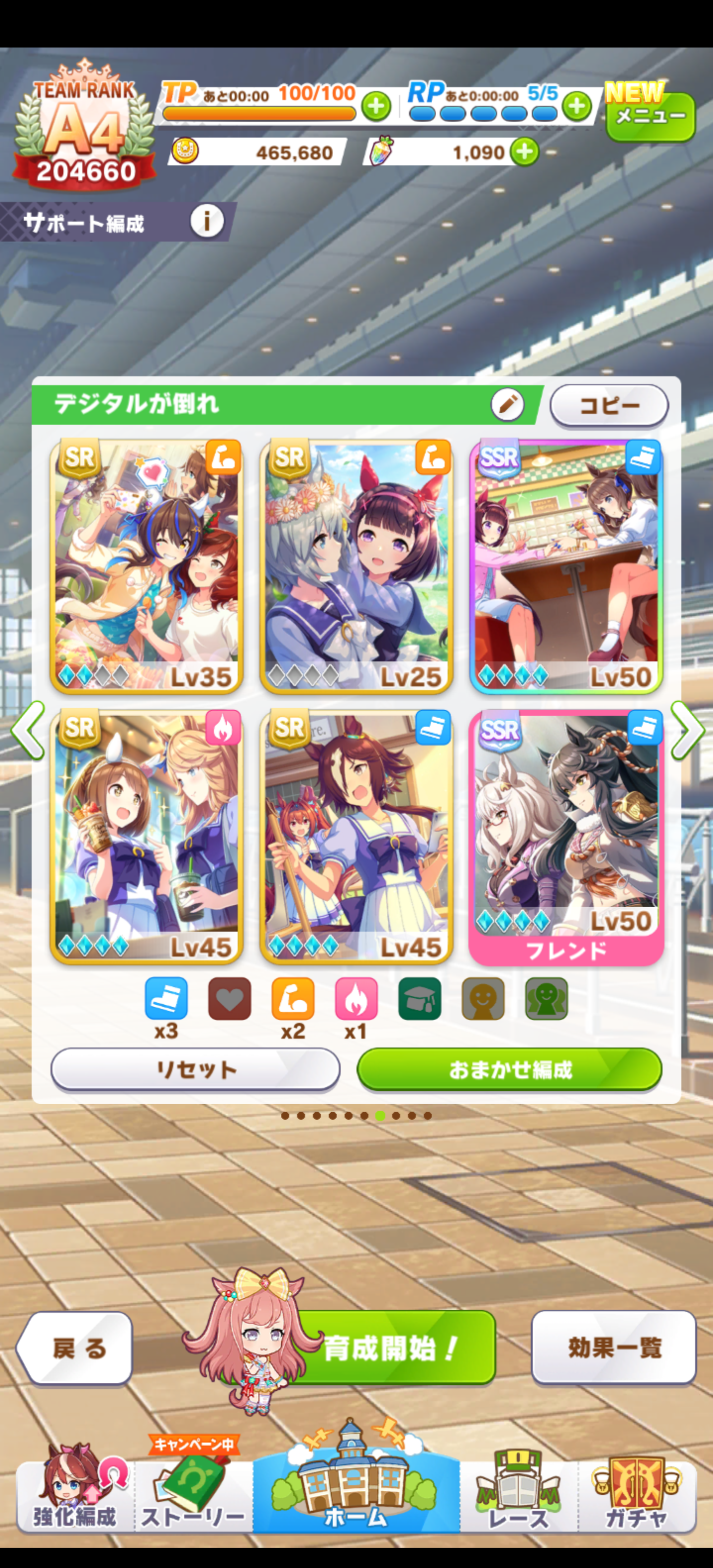Image resolution: width=713 pixels, height=1568 pixels.
Task: Tap the リセット button
Action: [x=195, y=1070]
